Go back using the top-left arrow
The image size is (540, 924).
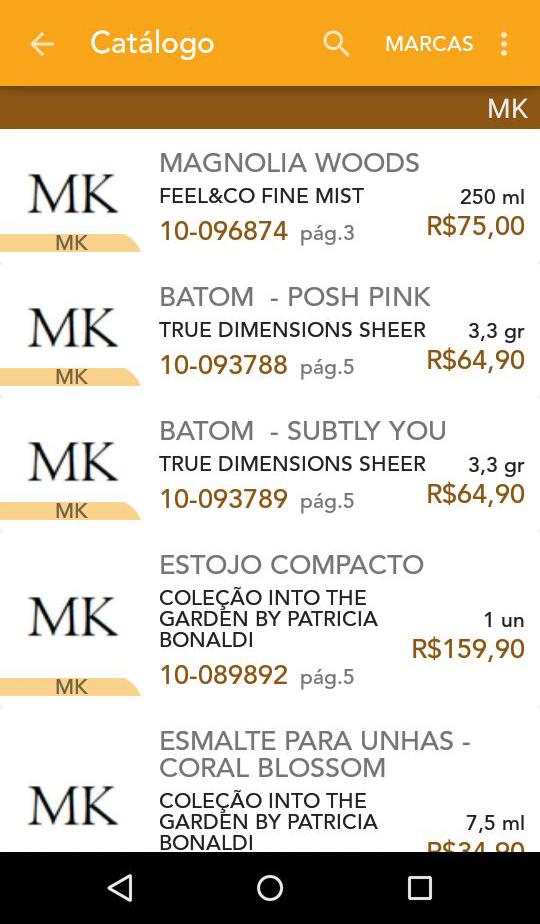tap(42, 44)
